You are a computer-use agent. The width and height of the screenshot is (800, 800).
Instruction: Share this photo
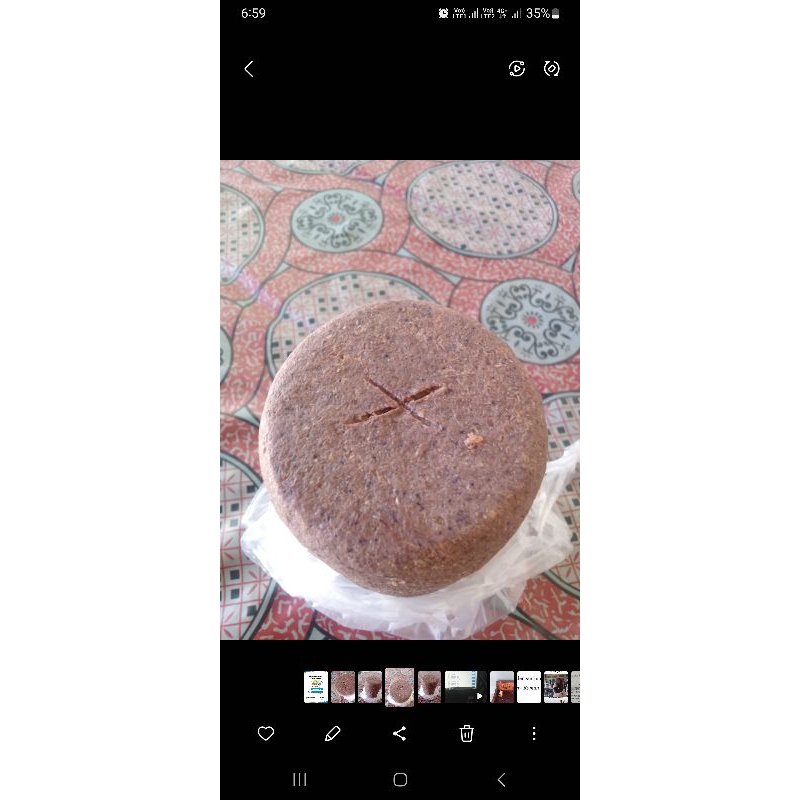point(400,734)
